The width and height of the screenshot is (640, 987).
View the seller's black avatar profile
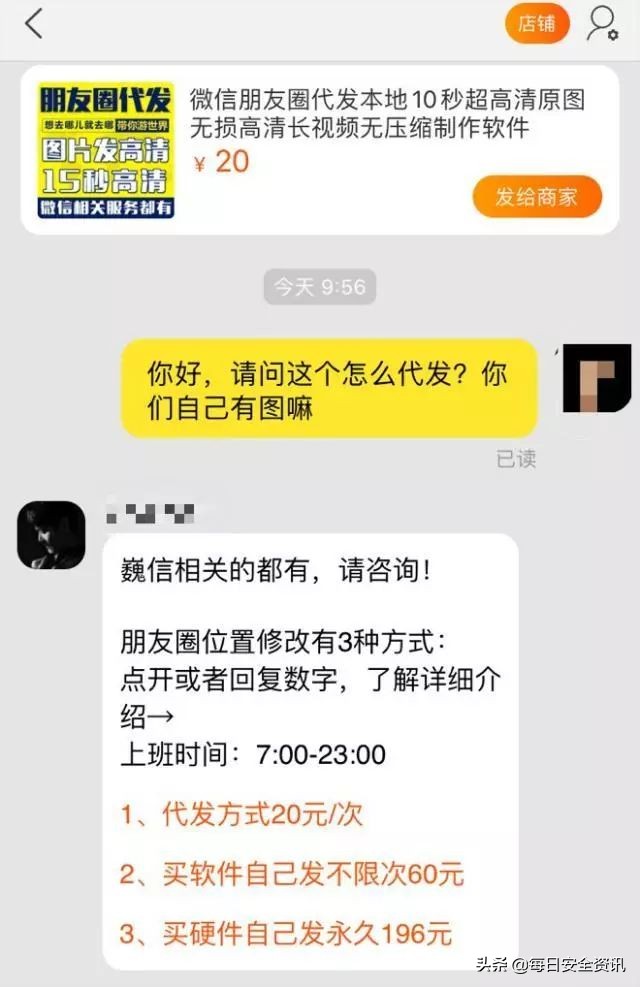[51, 535]
